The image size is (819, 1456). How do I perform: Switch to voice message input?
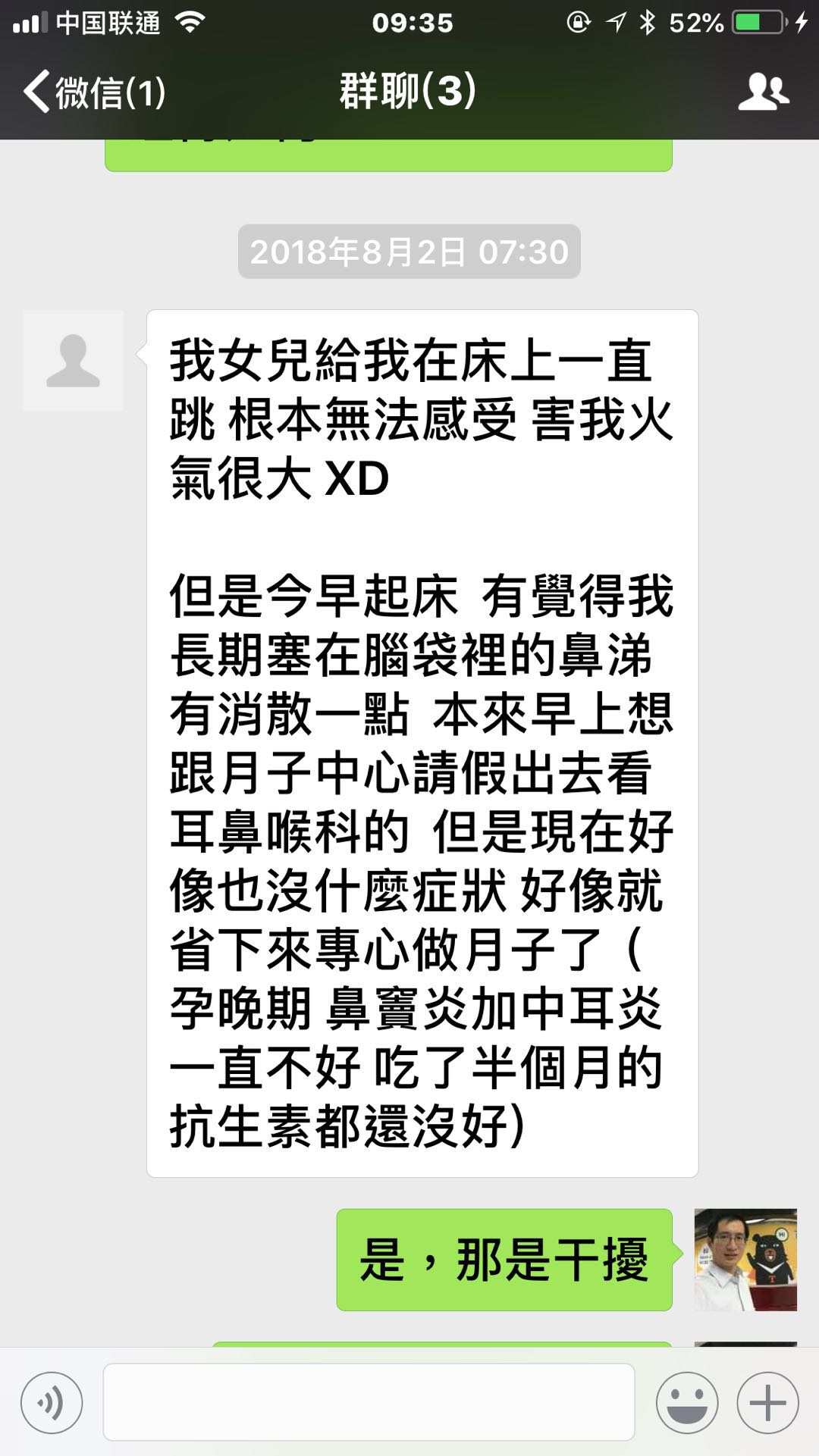[x=52, y=1402]
